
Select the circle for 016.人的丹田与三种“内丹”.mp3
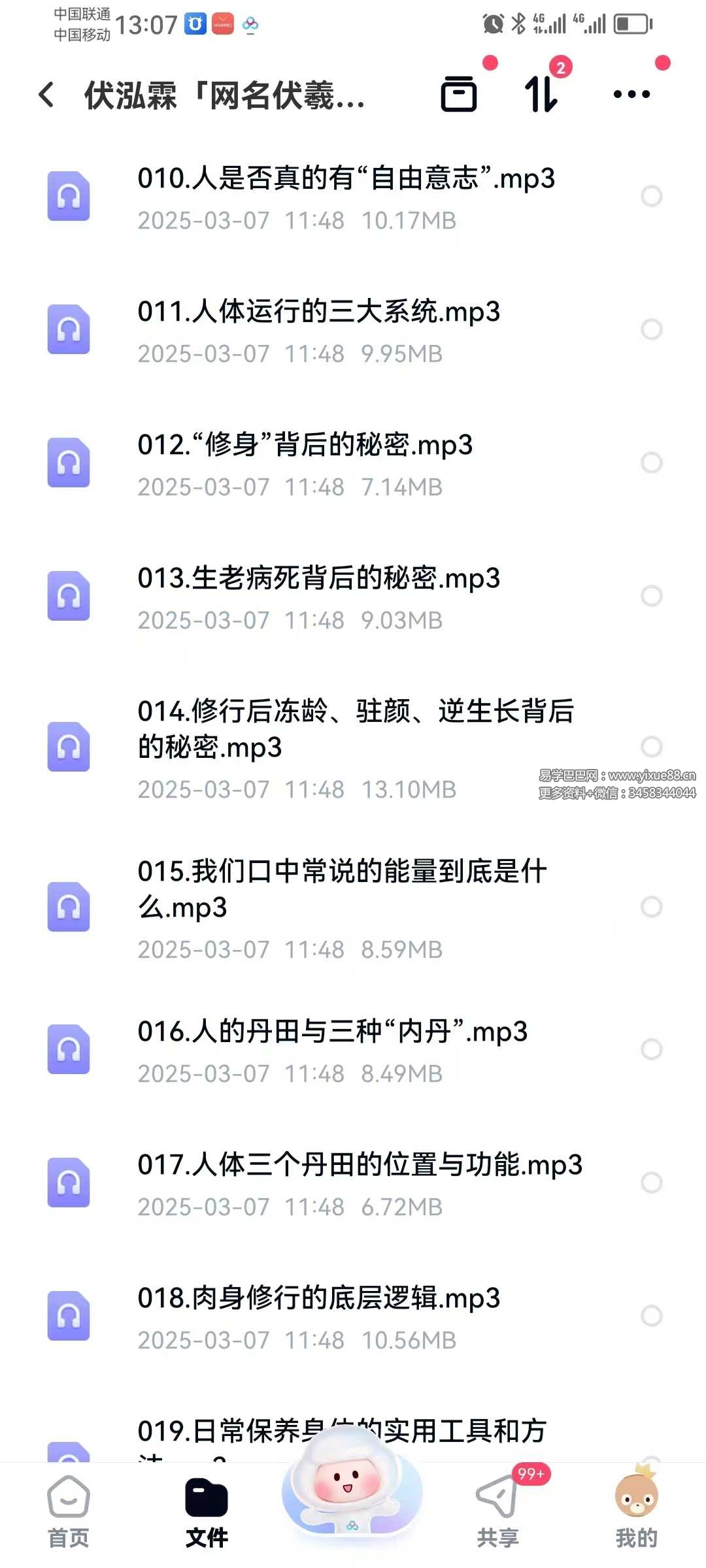click(652, 1049)
